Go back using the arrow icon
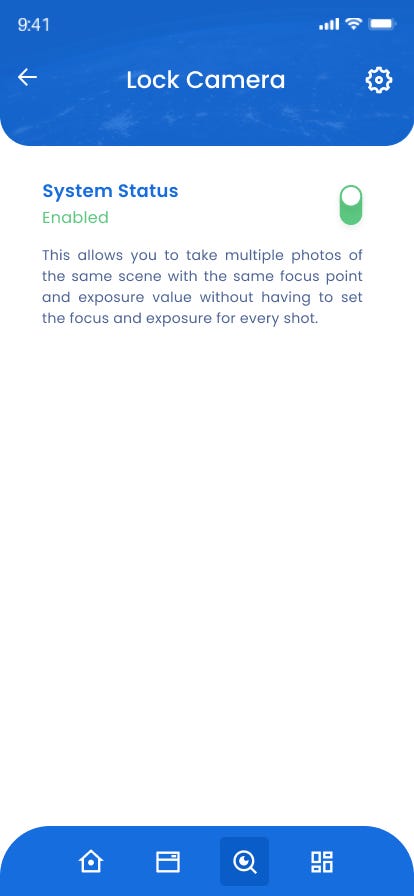 click(x=27, y=77)
